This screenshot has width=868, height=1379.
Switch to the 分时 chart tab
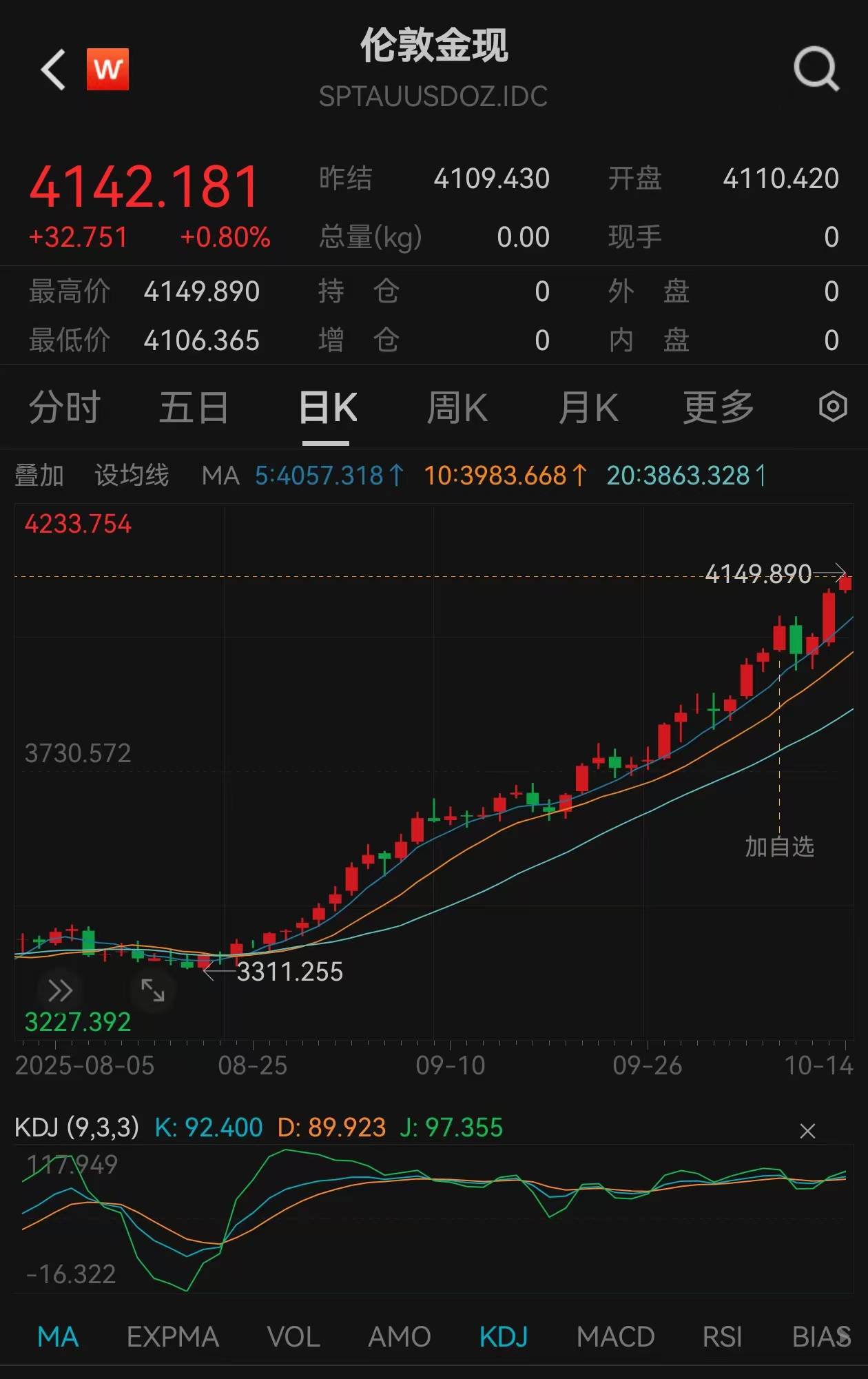[x=65, y=407]
